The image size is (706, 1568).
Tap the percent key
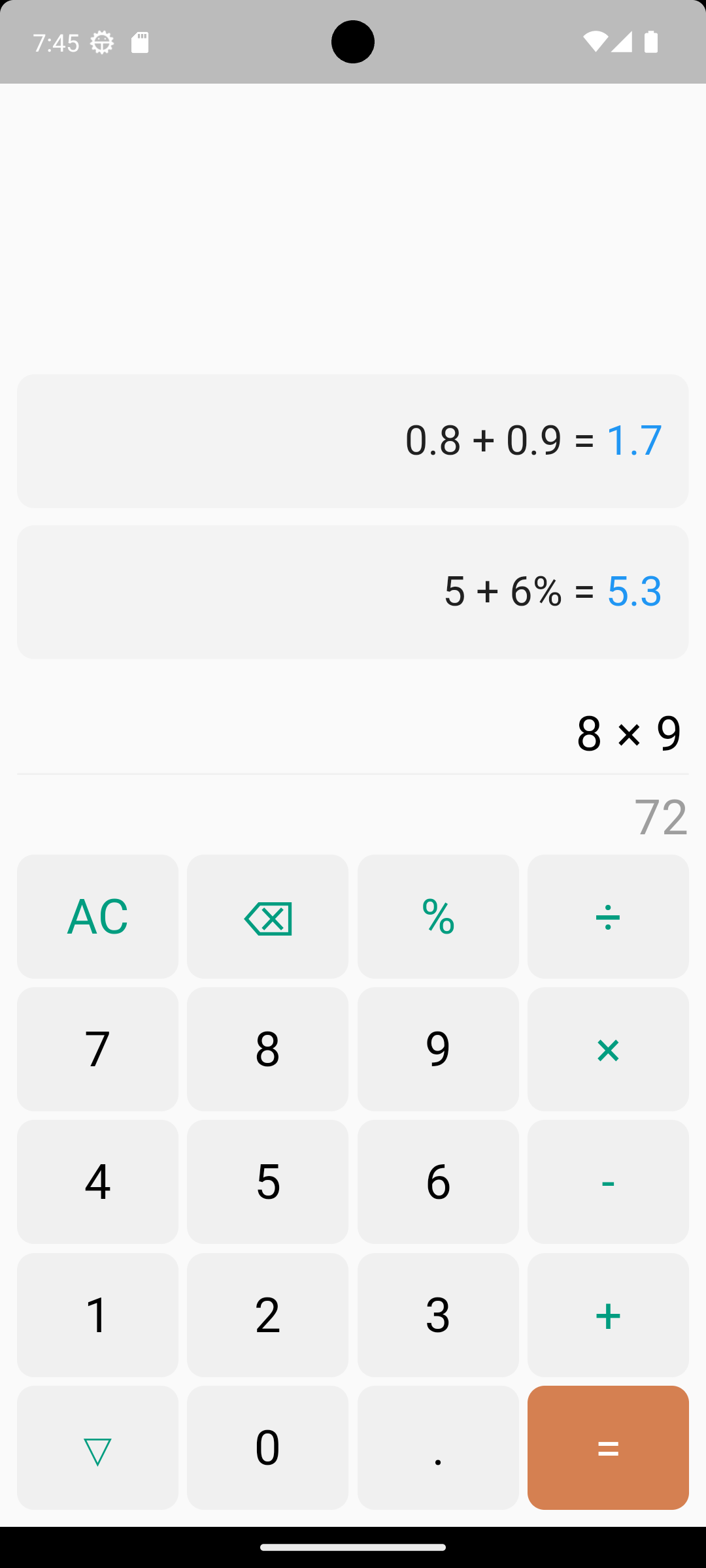438,916
